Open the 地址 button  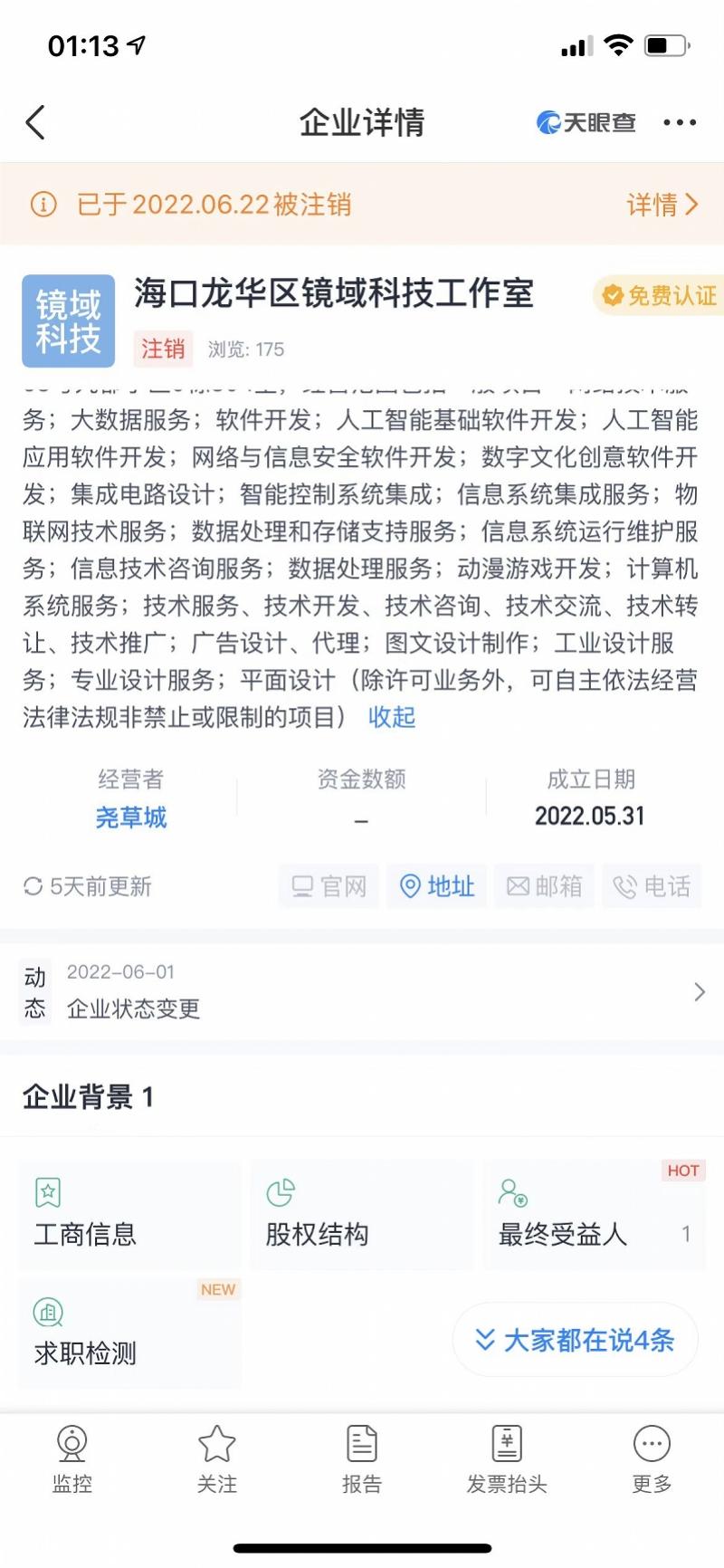coord(438,886)
